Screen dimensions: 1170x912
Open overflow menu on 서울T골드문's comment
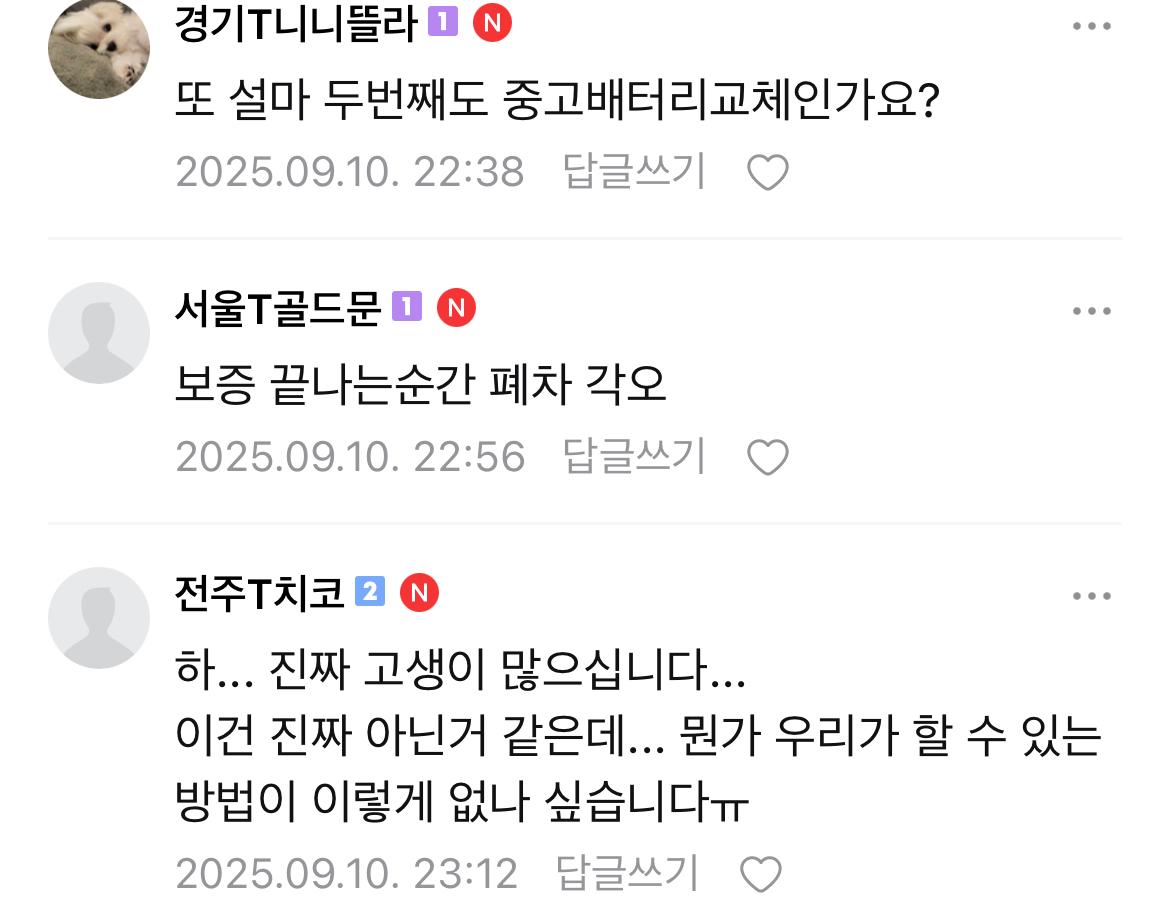click(x=1091, y=312)
